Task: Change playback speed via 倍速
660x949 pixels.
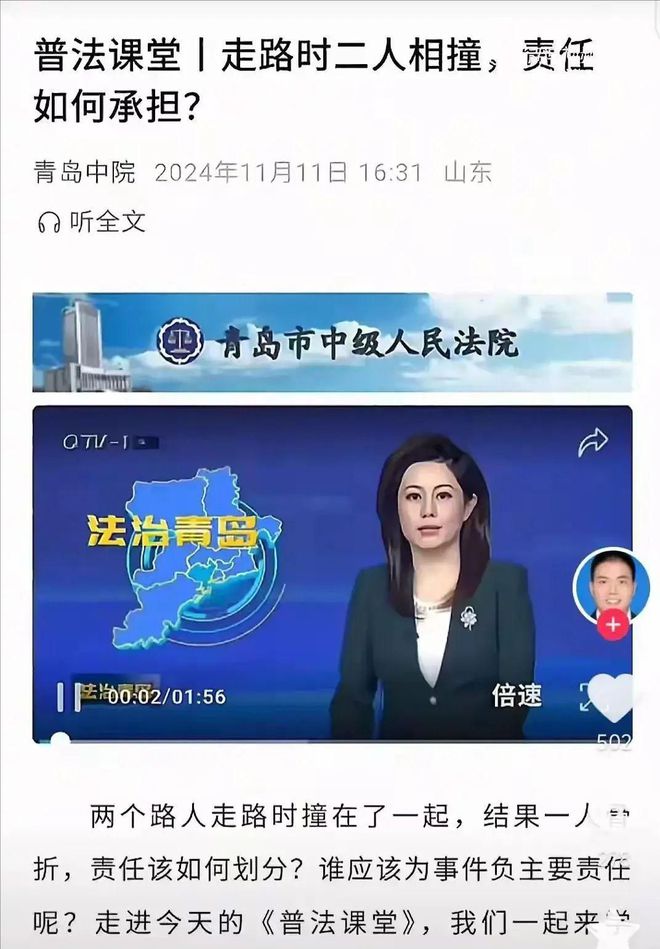Action: 516,695
